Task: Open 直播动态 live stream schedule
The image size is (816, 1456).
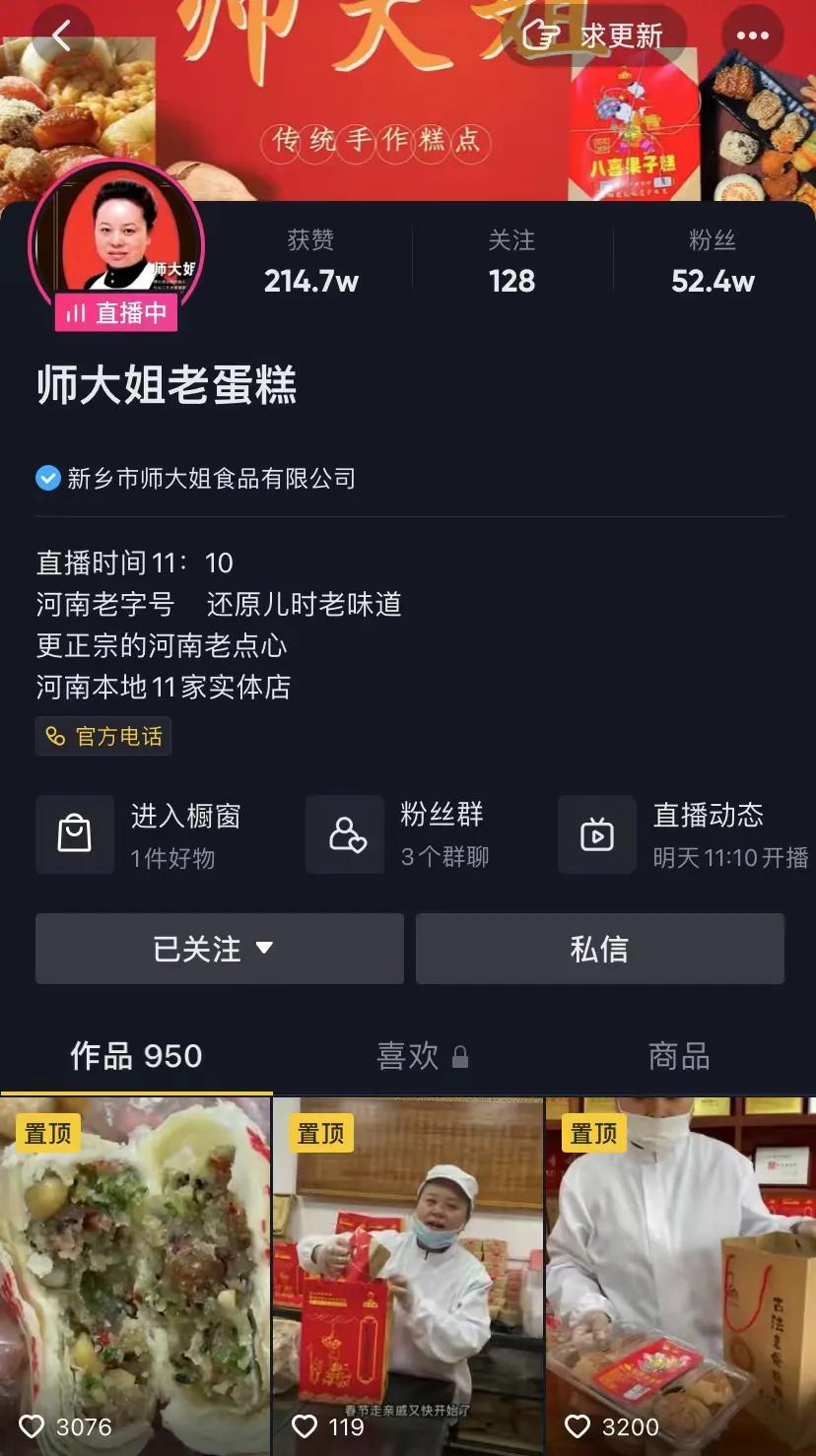Action: (685, 834)
